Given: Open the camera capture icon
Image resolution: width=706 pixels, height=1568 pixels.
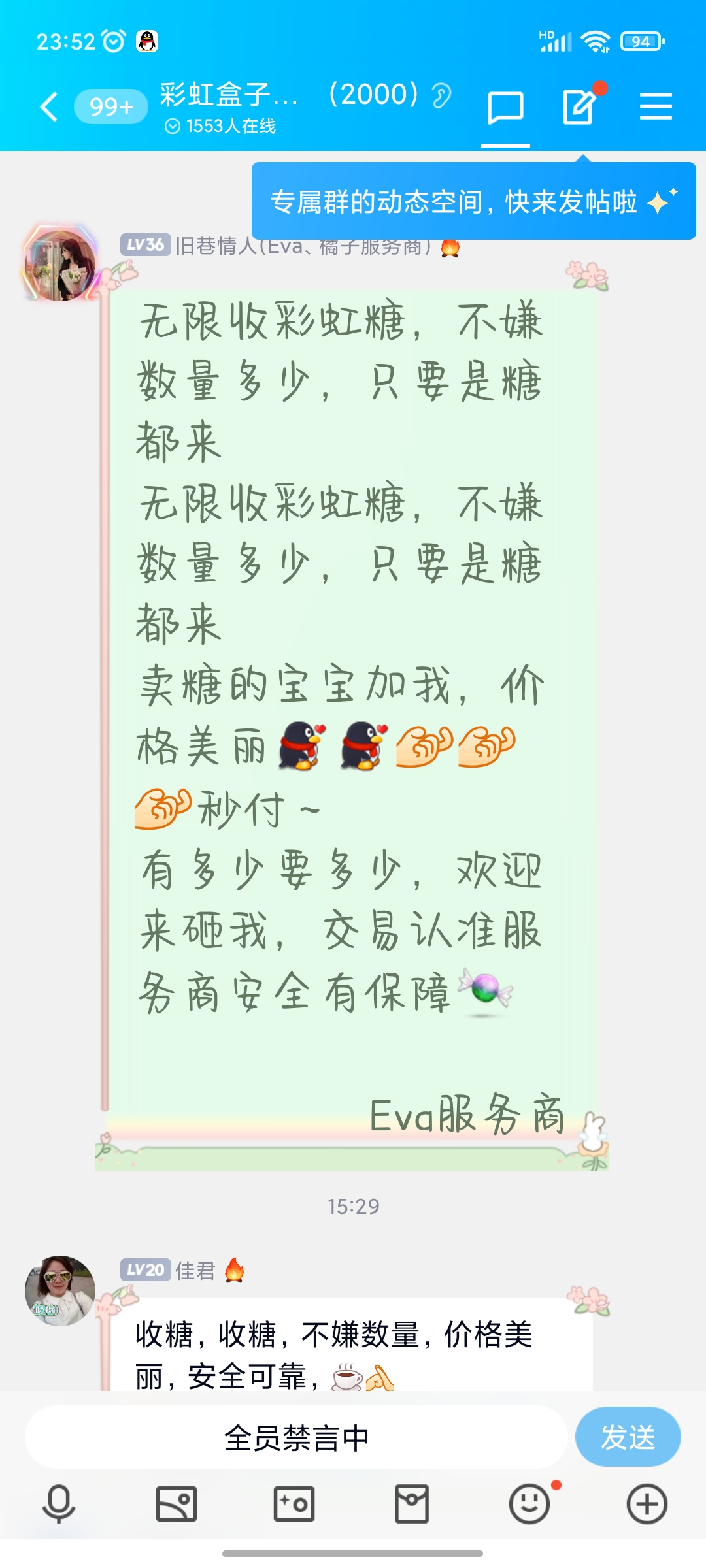Looking at the screenshot, I should 294,1503.
